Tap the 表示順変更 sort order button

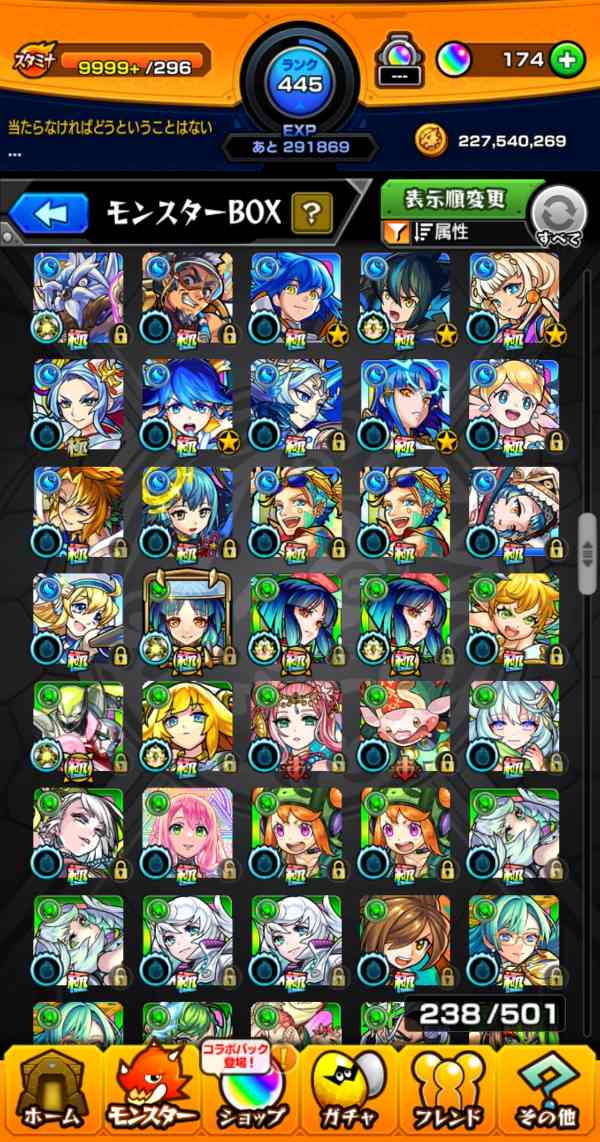click(x=456, y=198)
